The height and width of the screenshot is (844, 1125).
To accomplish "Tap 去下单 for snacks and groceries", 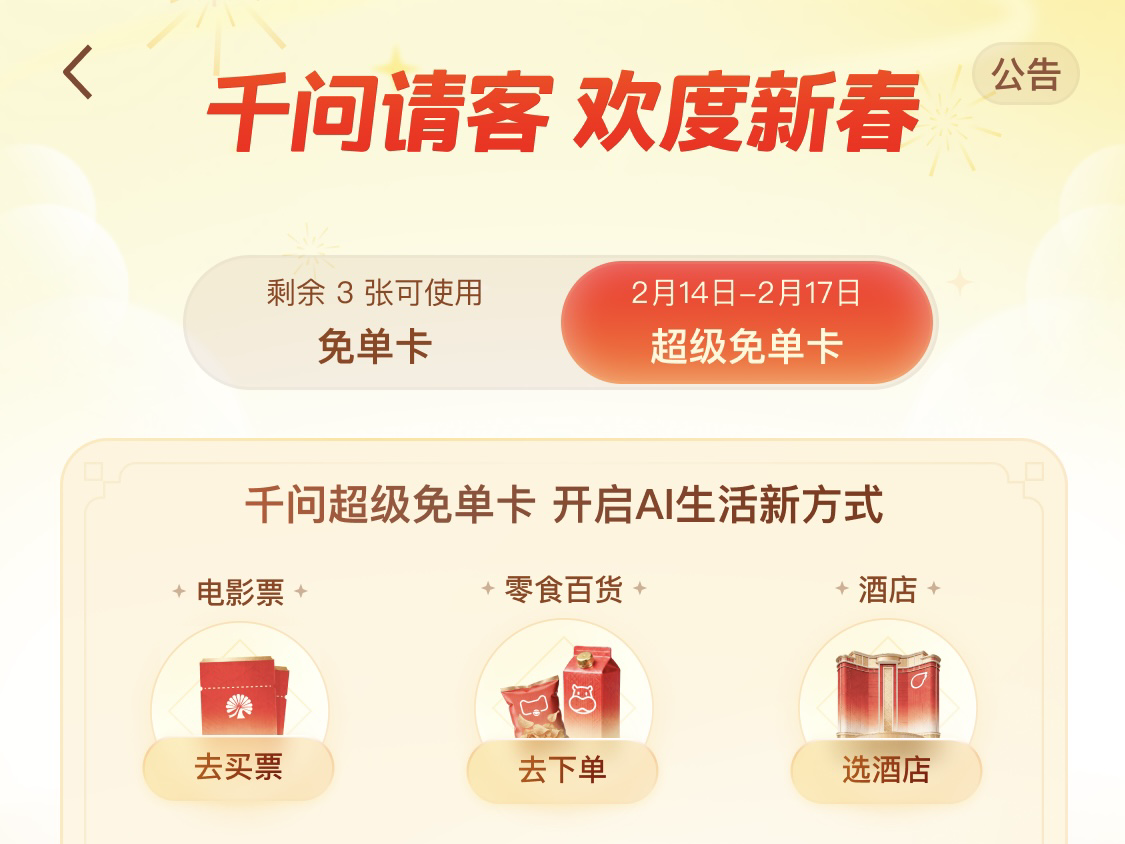I will point(562,771).
